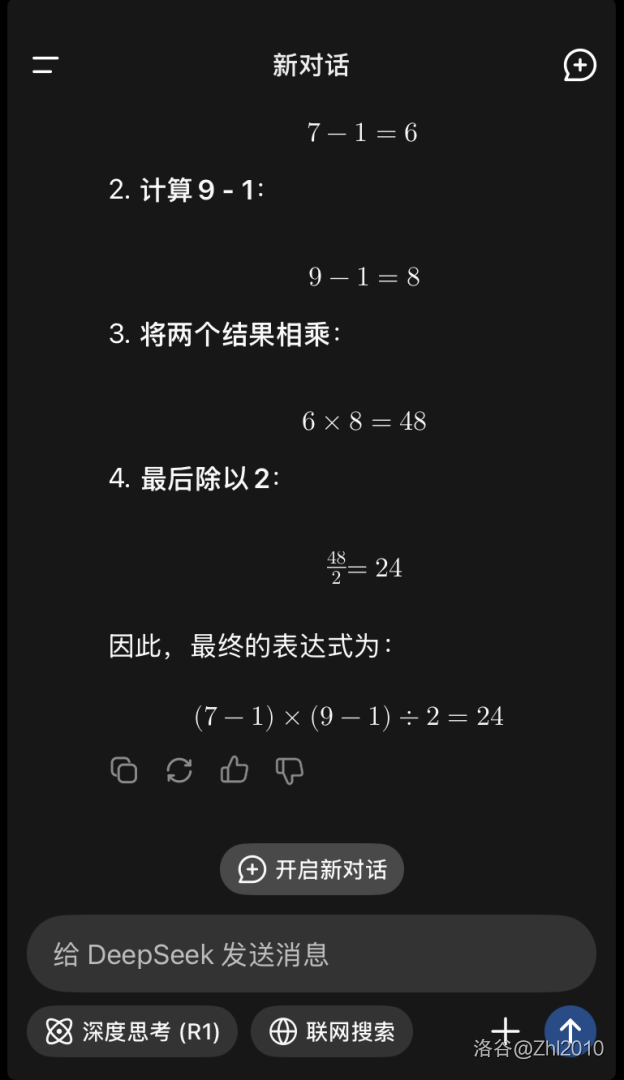Send the message with arrow button
The width and height of the screenshot is (624, 1080).
[570, 1030]
